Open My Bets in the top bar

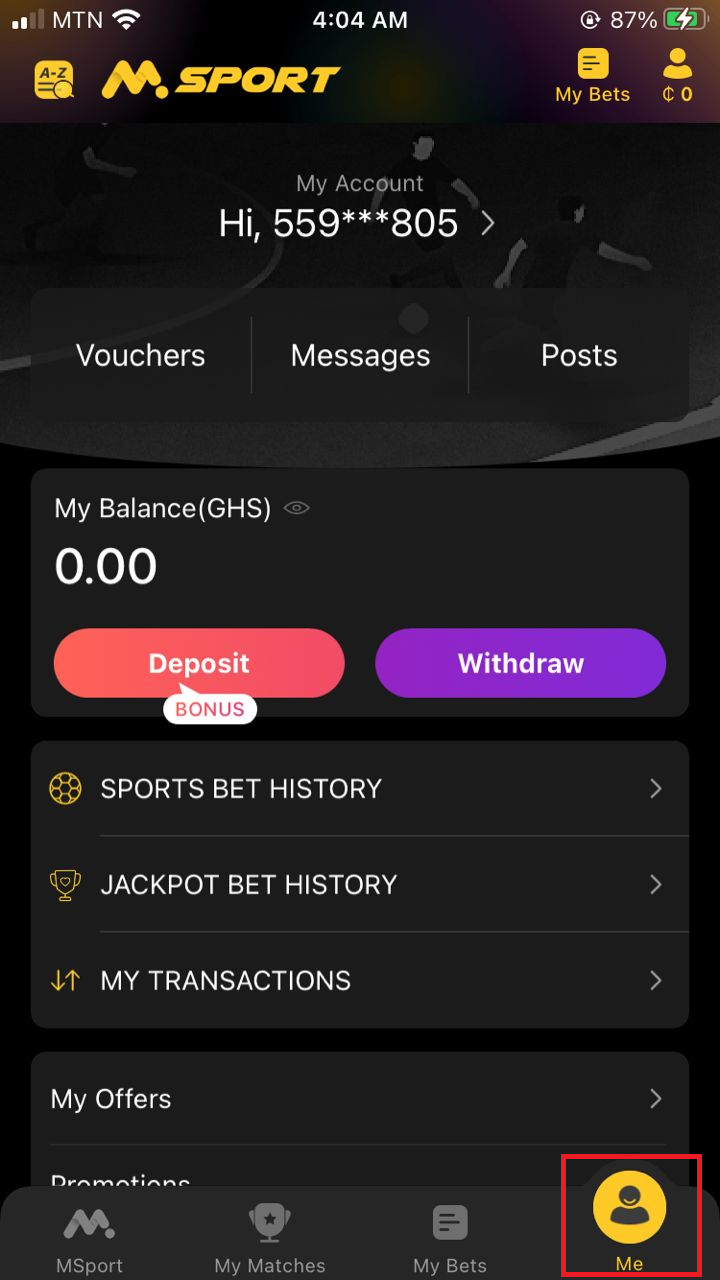point(593,77)
